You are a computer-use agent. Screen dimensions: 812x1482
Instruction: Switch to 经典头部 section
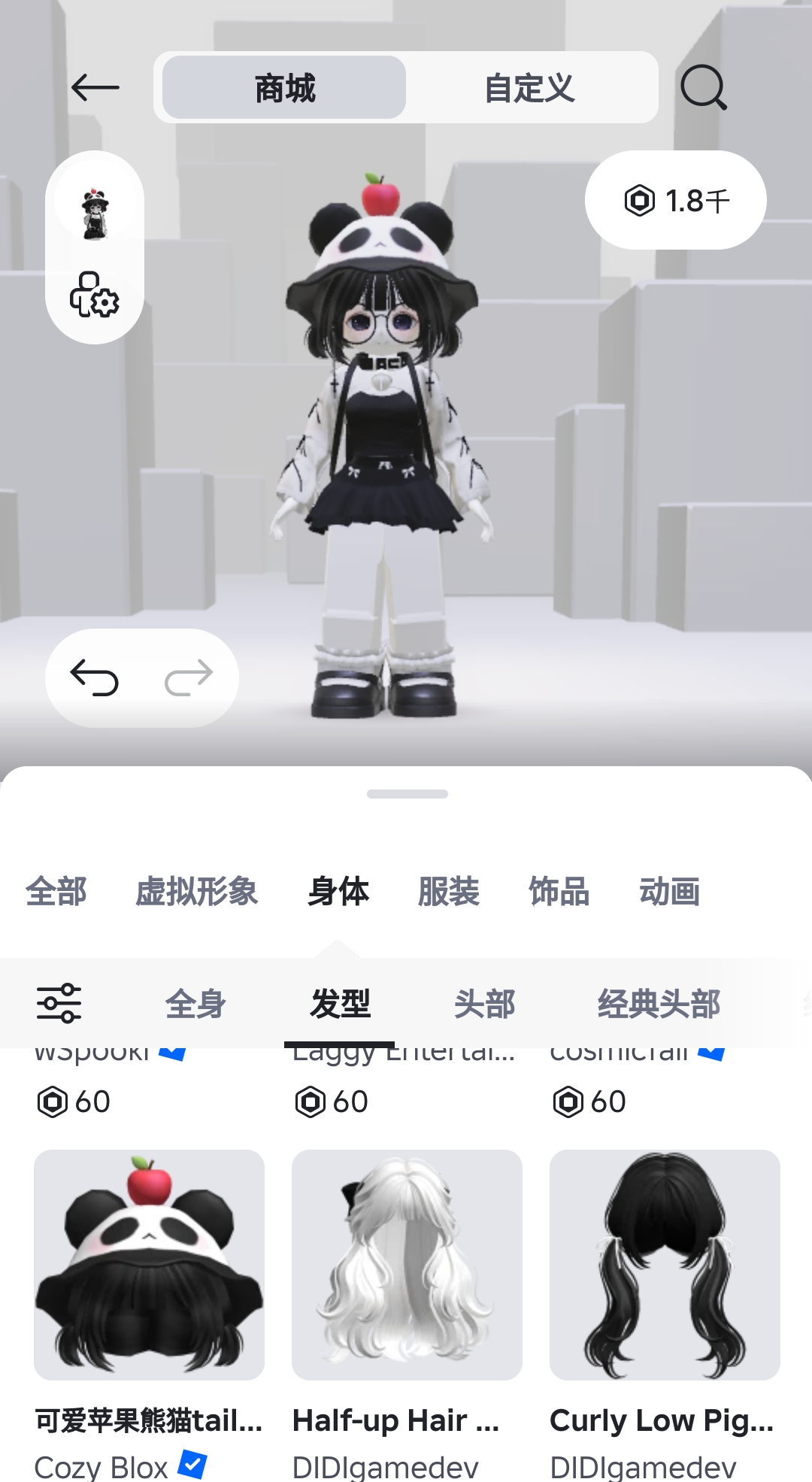pyautogui.click(x=659, y=1003)
